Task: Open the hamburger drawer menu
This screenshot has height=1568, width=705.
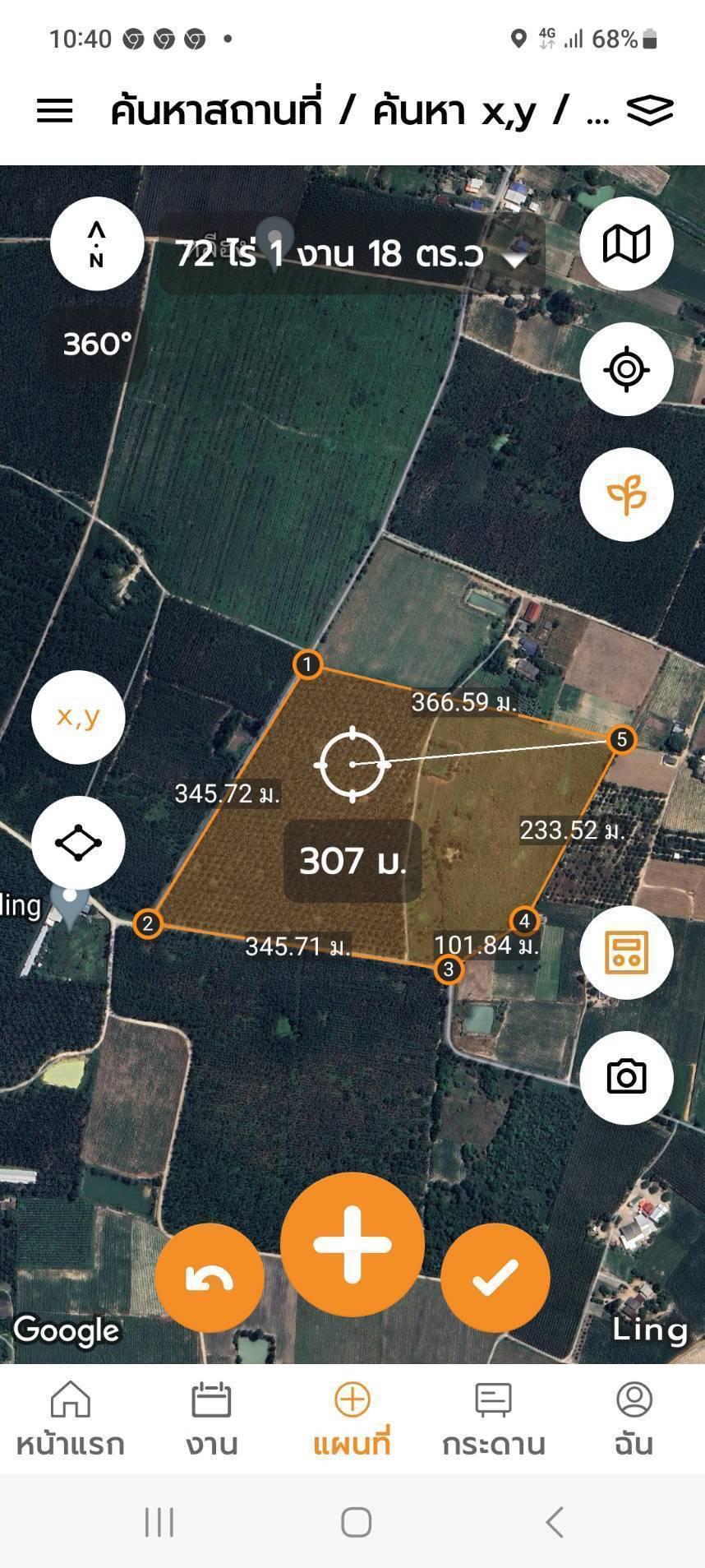Action: [x=55, y=111]
